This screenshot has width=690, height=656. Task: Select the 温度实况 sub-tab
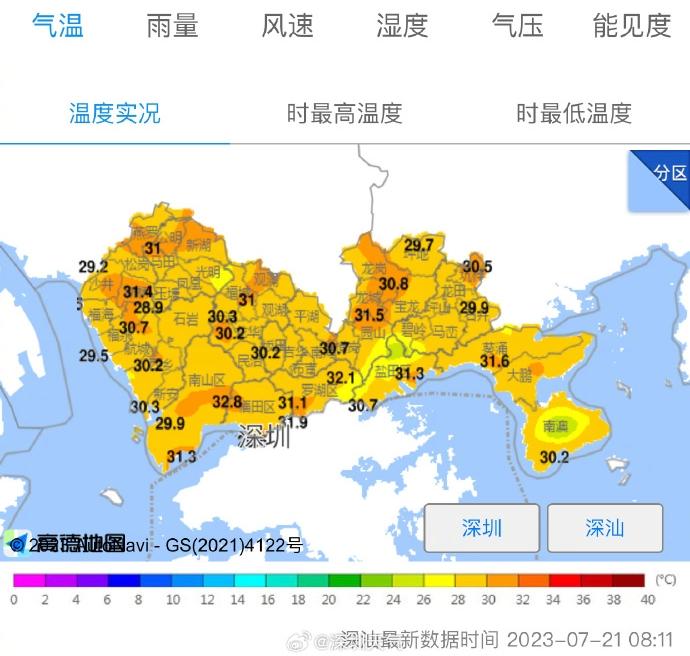(114, 113)
